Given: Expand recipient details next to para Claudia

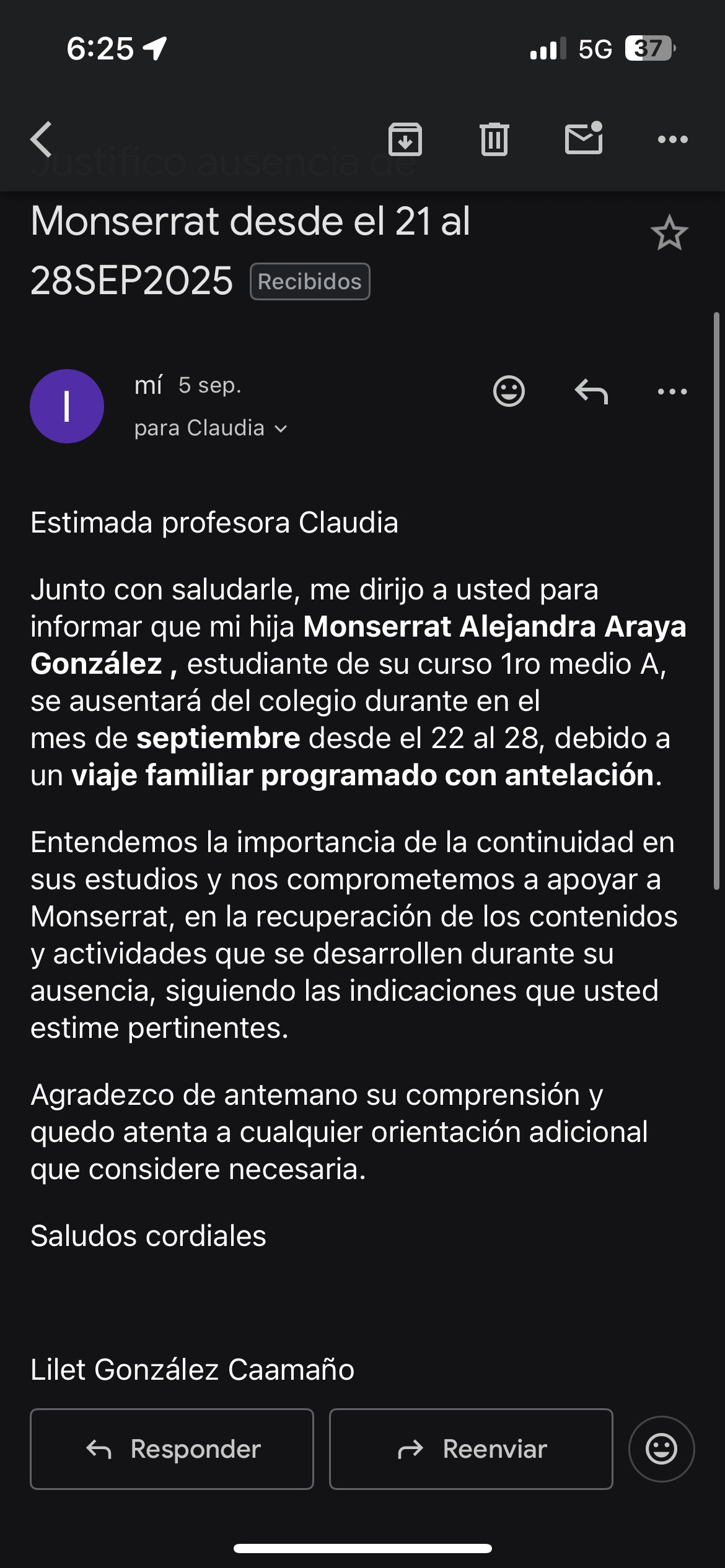Looking at the screenshot, I should coord(281,429).
